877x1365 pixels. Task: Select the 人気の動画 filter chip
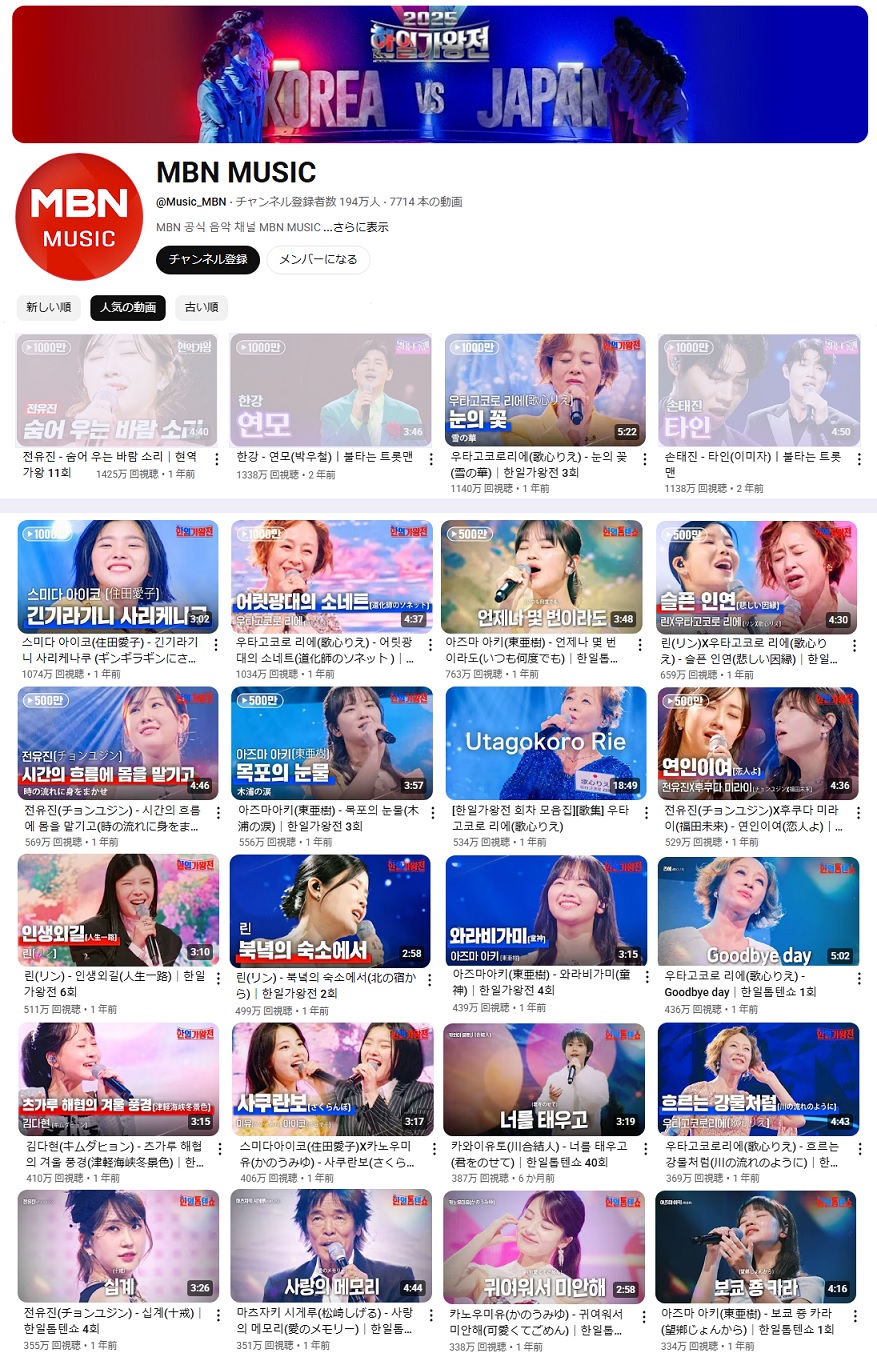click(128, 307)
